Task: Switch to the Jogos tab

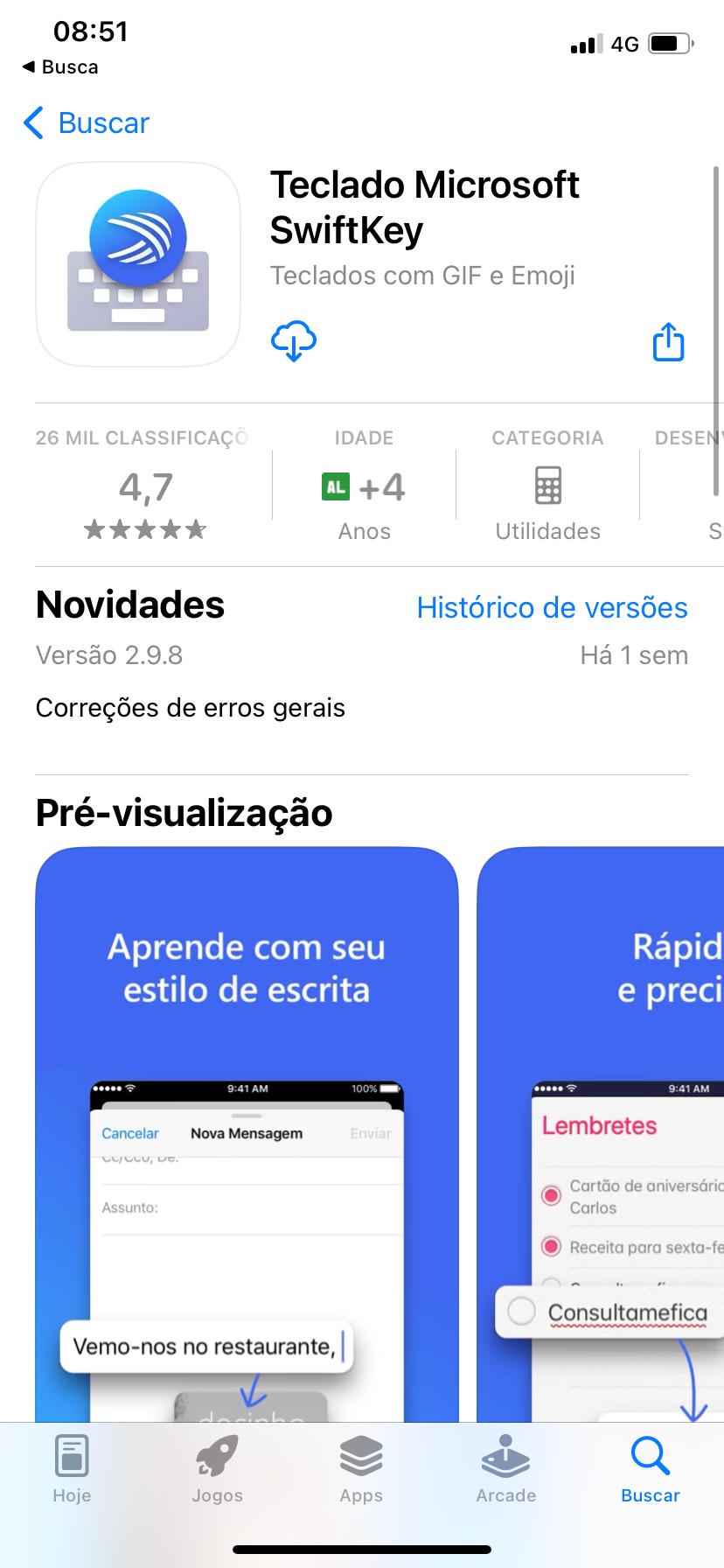Action: (217, 1470)
